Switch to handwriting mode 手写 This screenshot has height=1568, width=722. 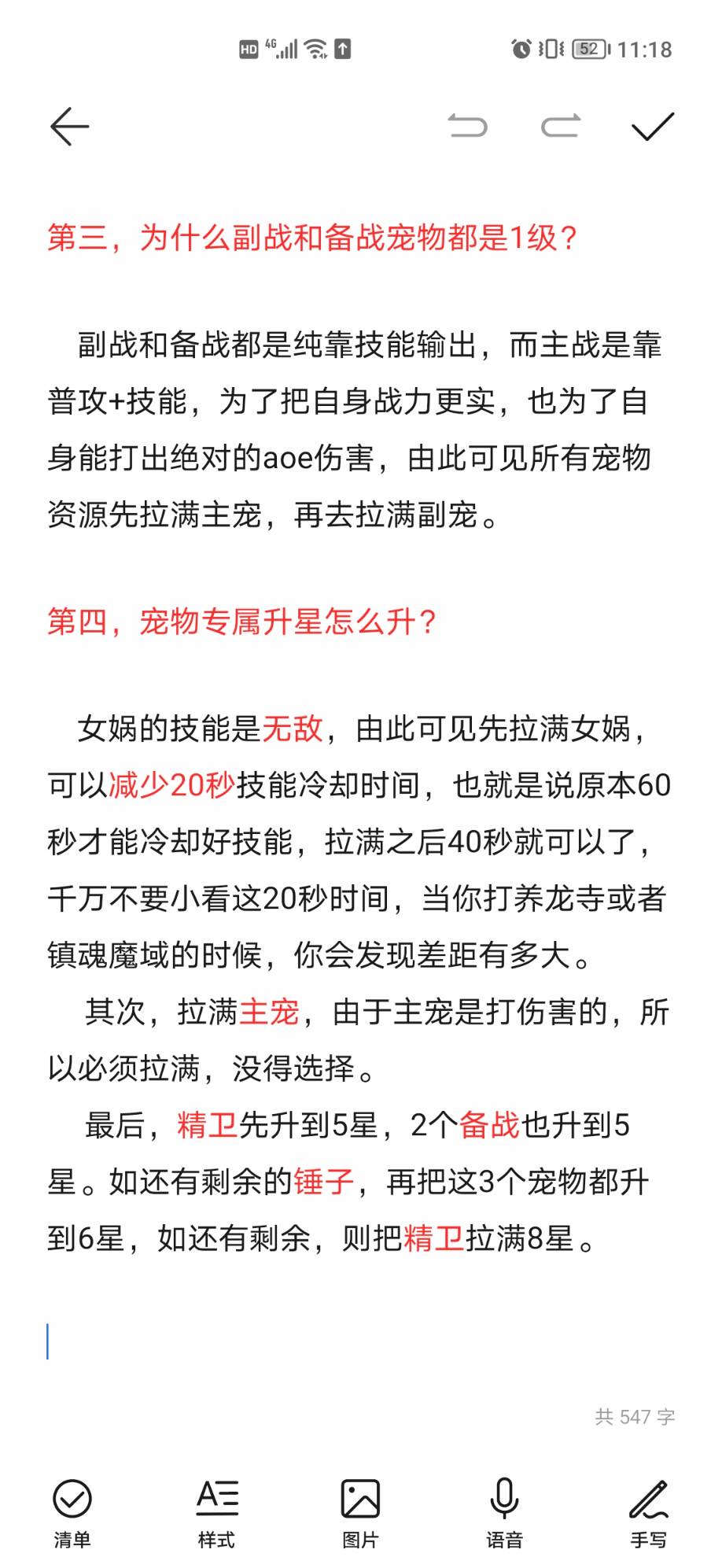(x=649, y=1512)
